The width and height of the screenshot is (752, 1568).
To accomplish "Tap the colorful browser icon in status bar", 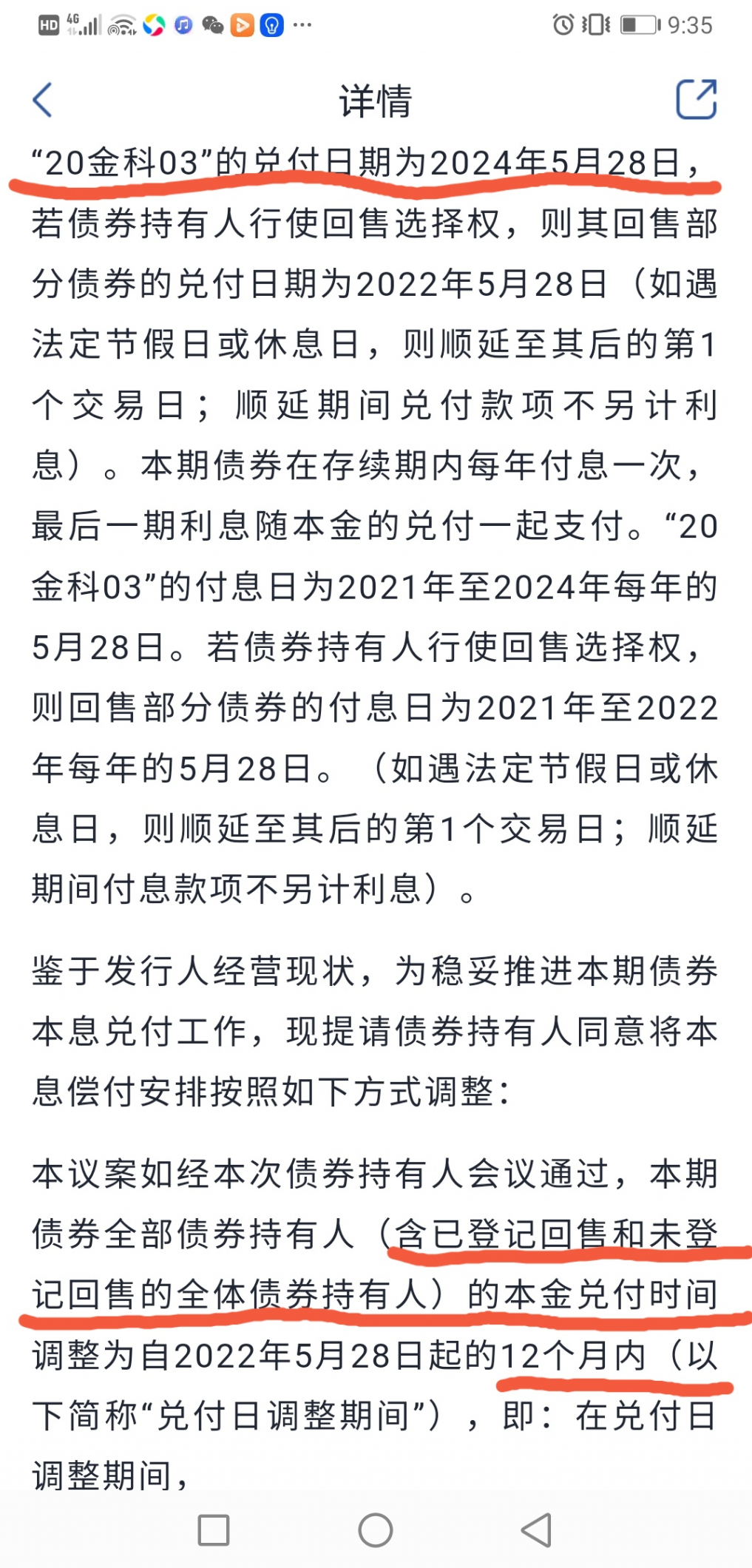I will pos(152,24).
